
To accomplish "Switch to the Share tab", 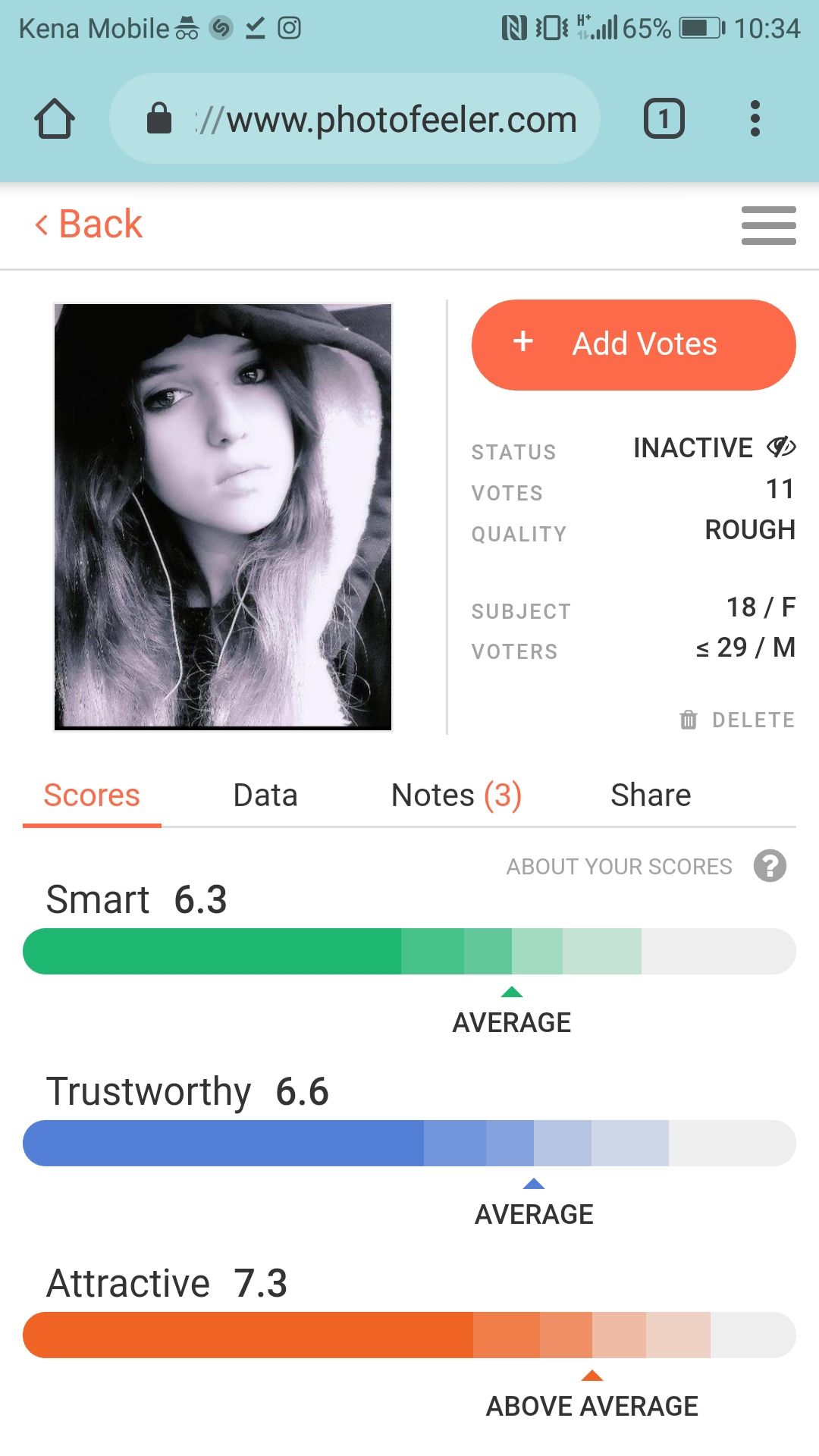I will tap(651, 795).
